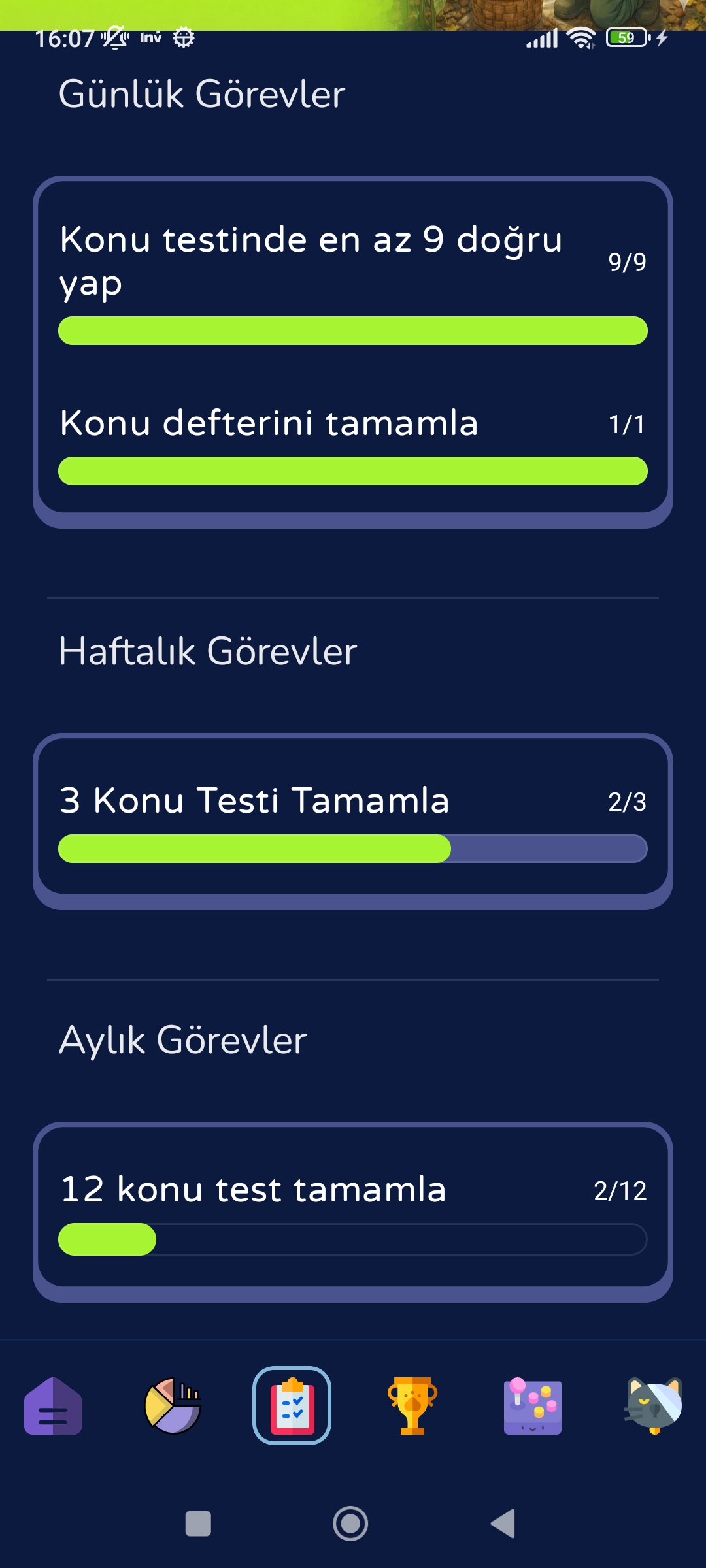
Task: Tap the Günlük Görevler section header
Action: (201, 93)
